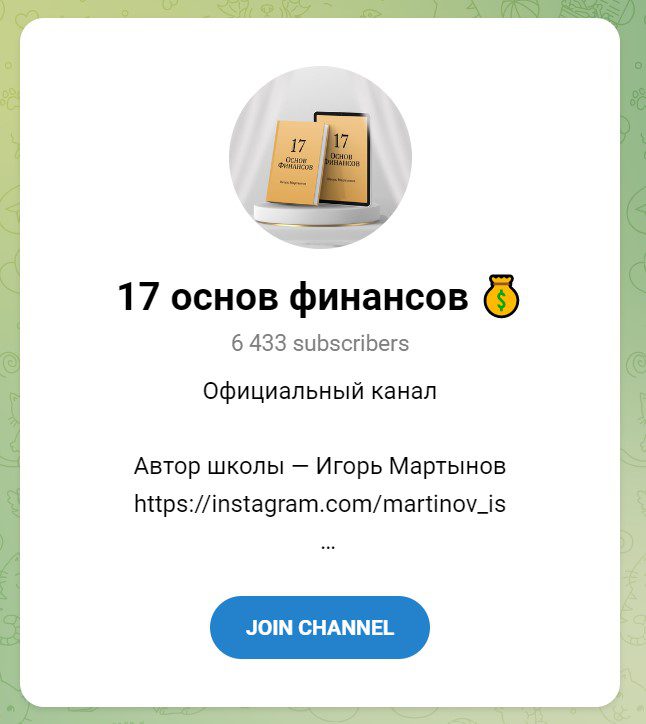Screen dimensions: 646x724
Task: Open the instagram.com/martinov_is link
Action: [319, 504]
